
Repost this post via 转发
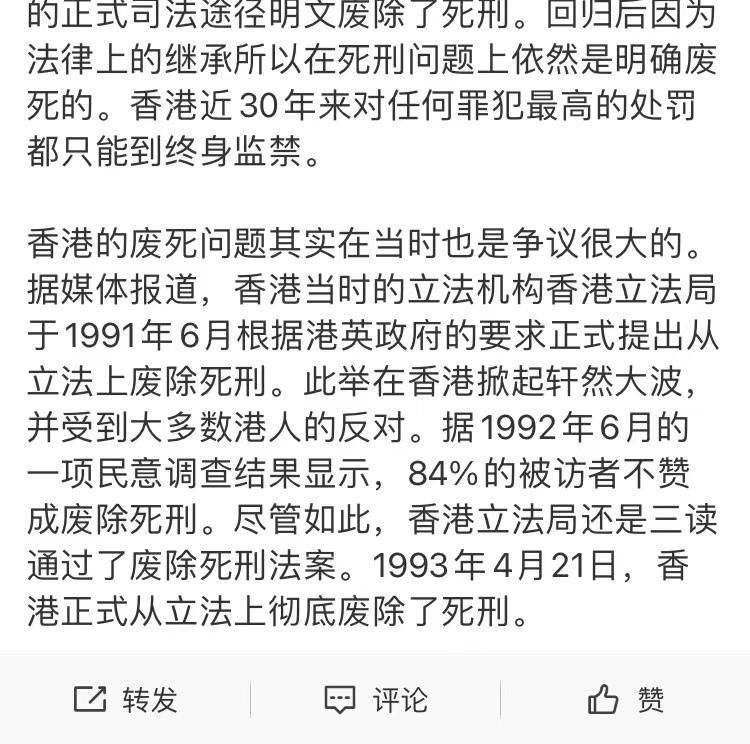tap(126, 699)
